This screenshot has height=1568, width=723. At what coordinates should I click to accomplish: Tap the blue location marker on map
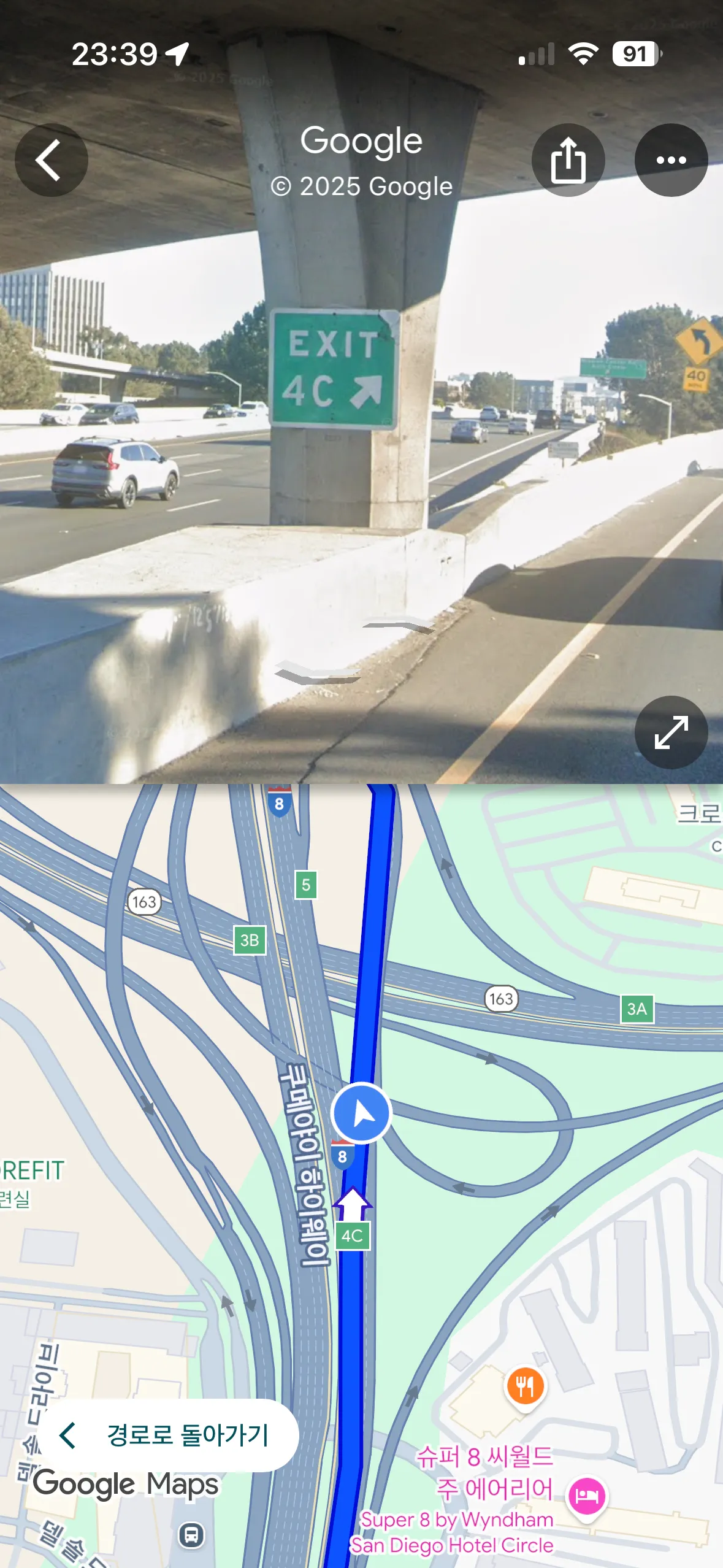pos(361,1113)
